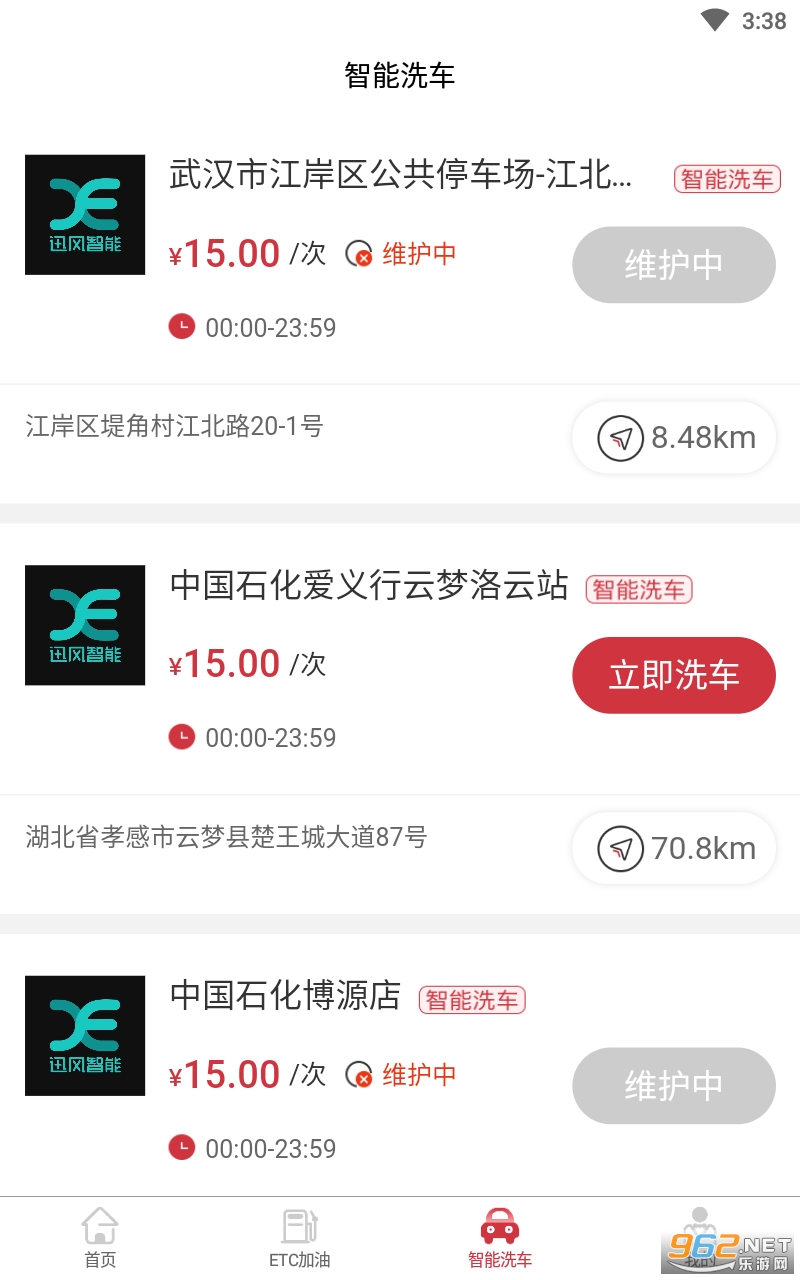800x1280 pixels.
Task: Navigate to the 8.48km car wash
Action: 674,438
